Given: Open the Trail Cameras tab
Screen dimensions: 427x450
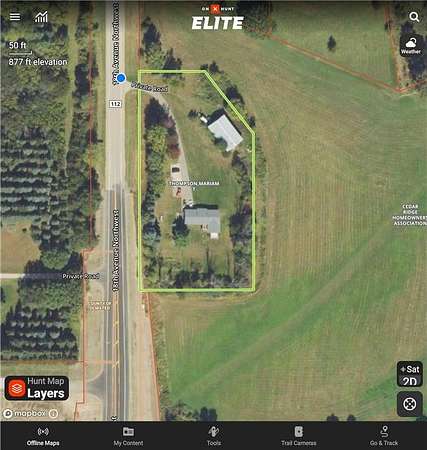Looking at the screenshot, I should (299, 436).
